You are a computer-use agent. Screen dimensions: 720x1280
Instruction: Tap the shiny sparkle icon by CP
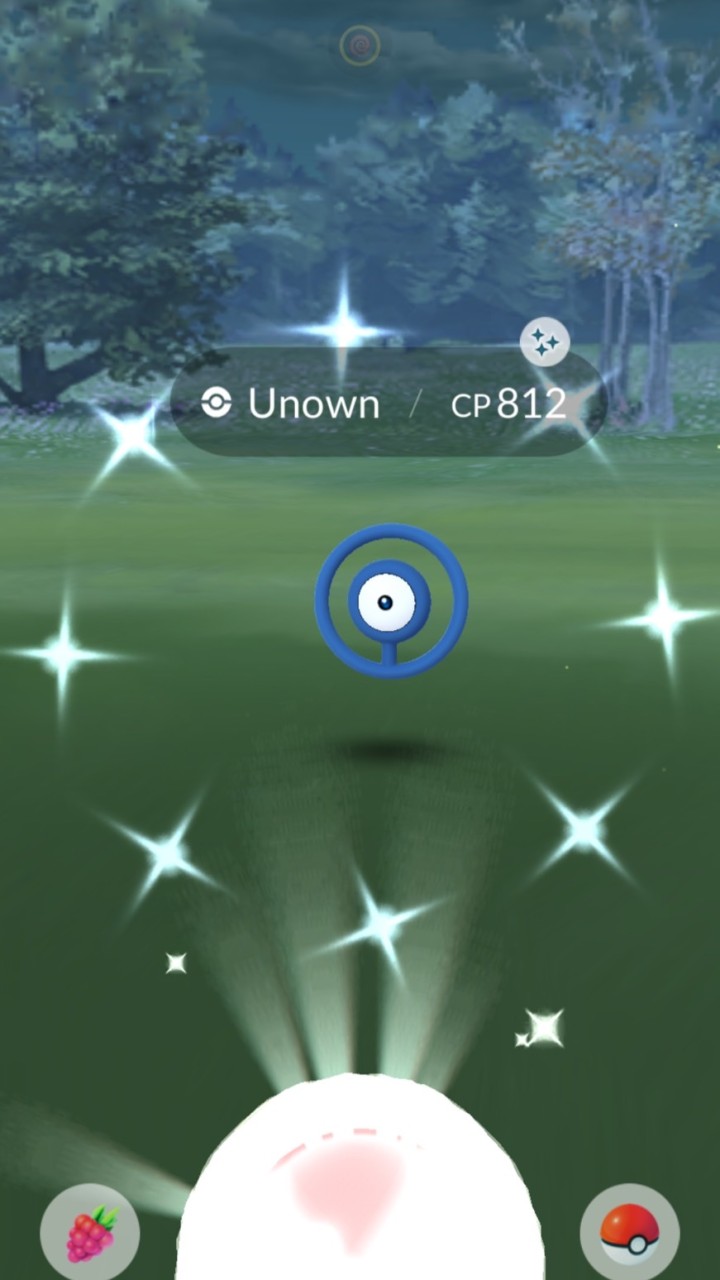click(545, 344)
